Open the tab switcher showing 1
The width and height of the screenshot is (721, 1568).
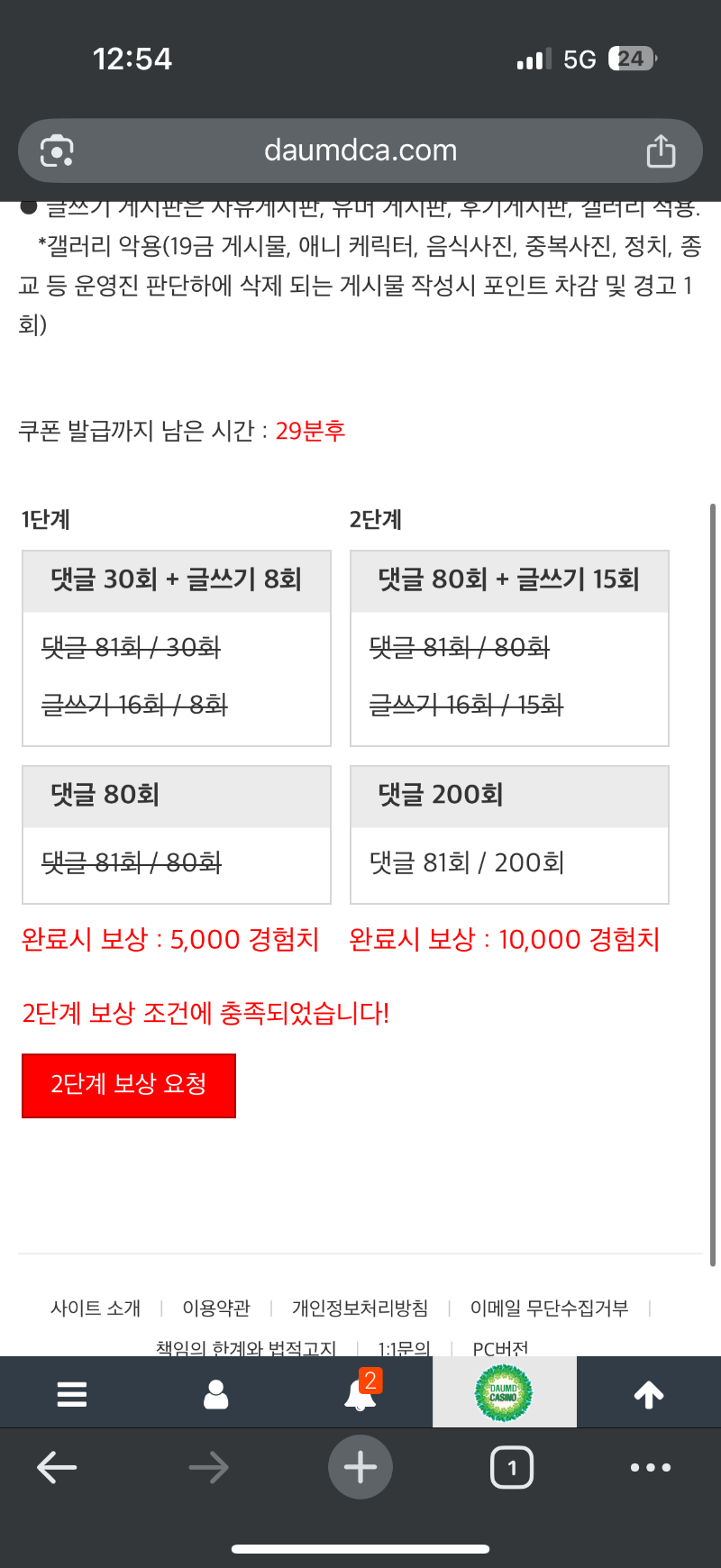coord(511,1467)
